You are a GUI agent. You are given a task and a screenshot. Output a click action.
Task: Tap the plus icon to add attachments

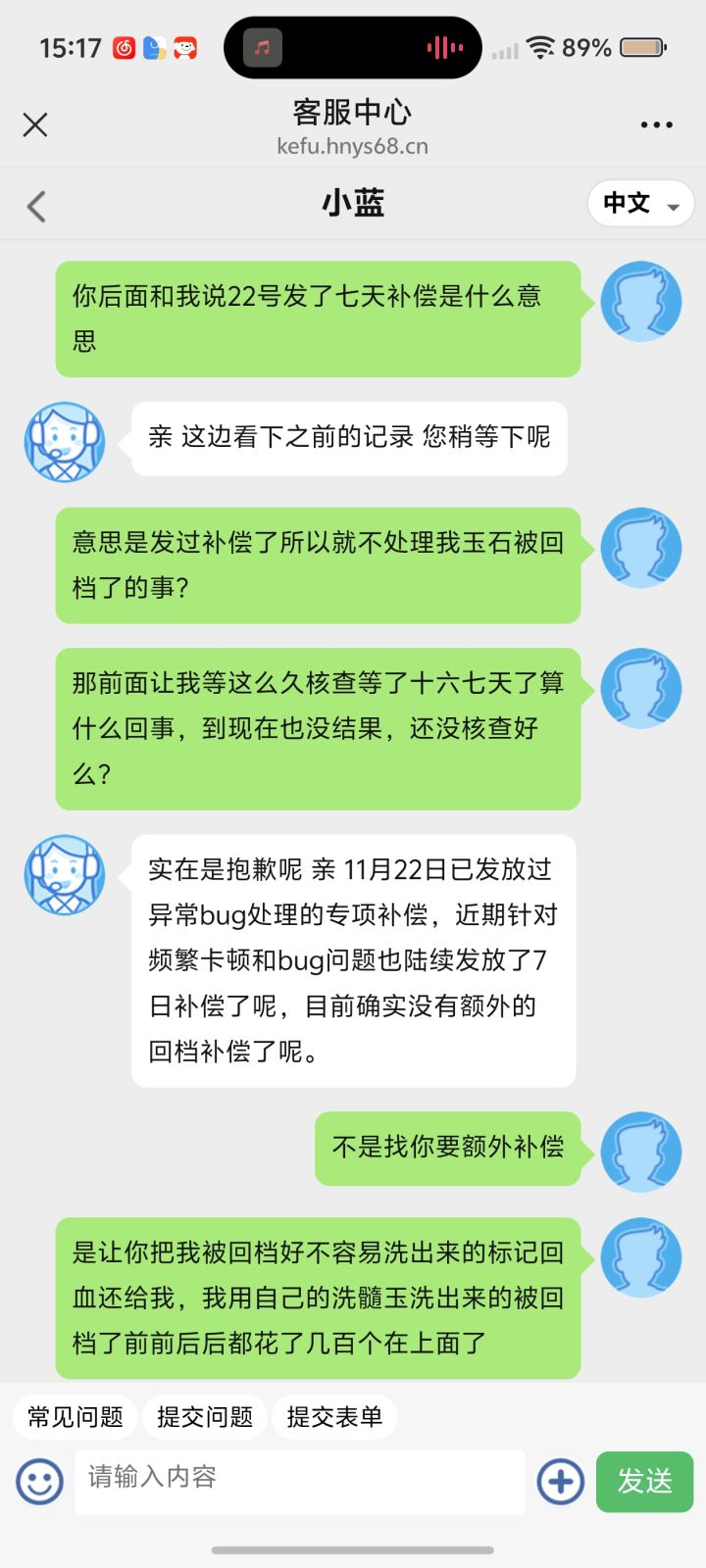(560, 1482)
